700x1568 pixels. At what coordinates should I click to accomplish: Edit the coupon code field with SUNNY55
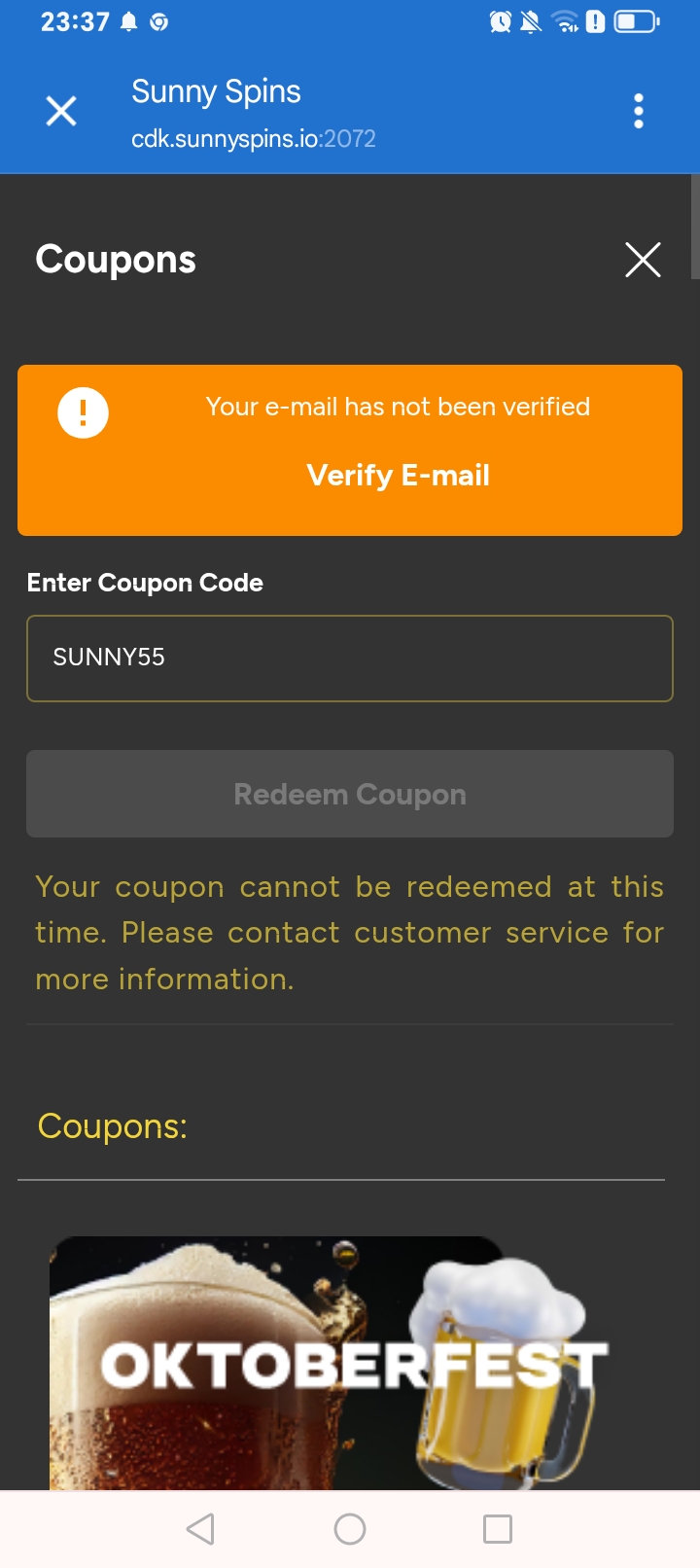click(x=350, y=658)
